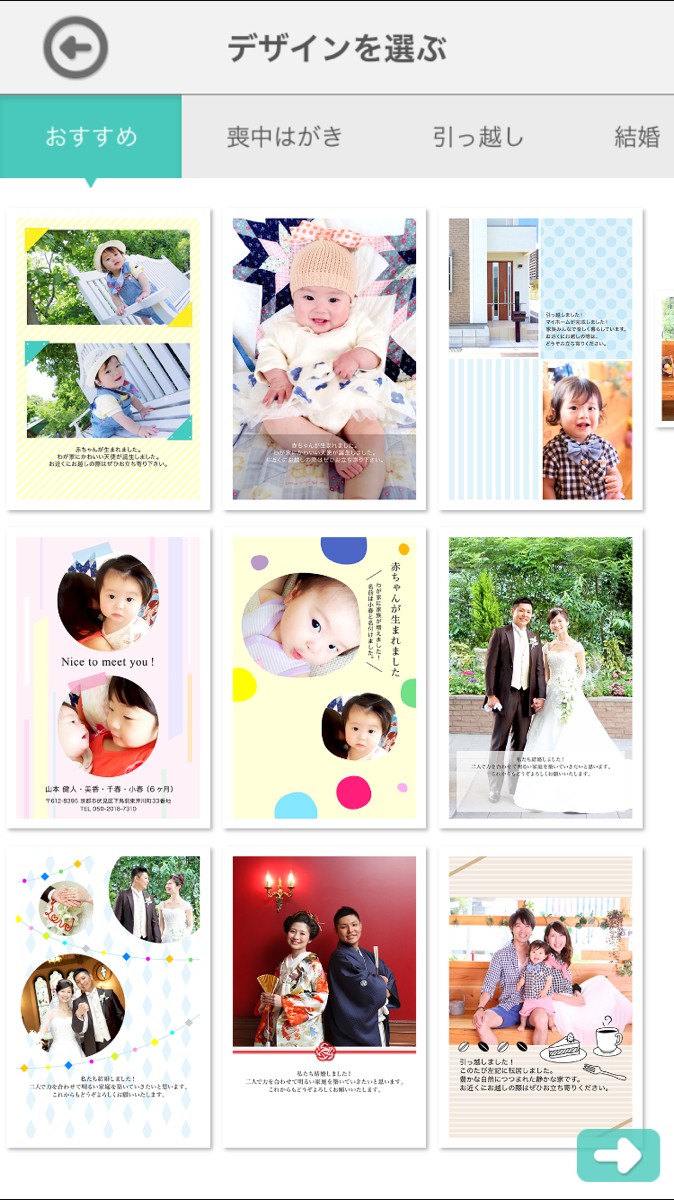Choose the kimono couple red wall design
Screen dimensions: 674x1200
point(324,998)
